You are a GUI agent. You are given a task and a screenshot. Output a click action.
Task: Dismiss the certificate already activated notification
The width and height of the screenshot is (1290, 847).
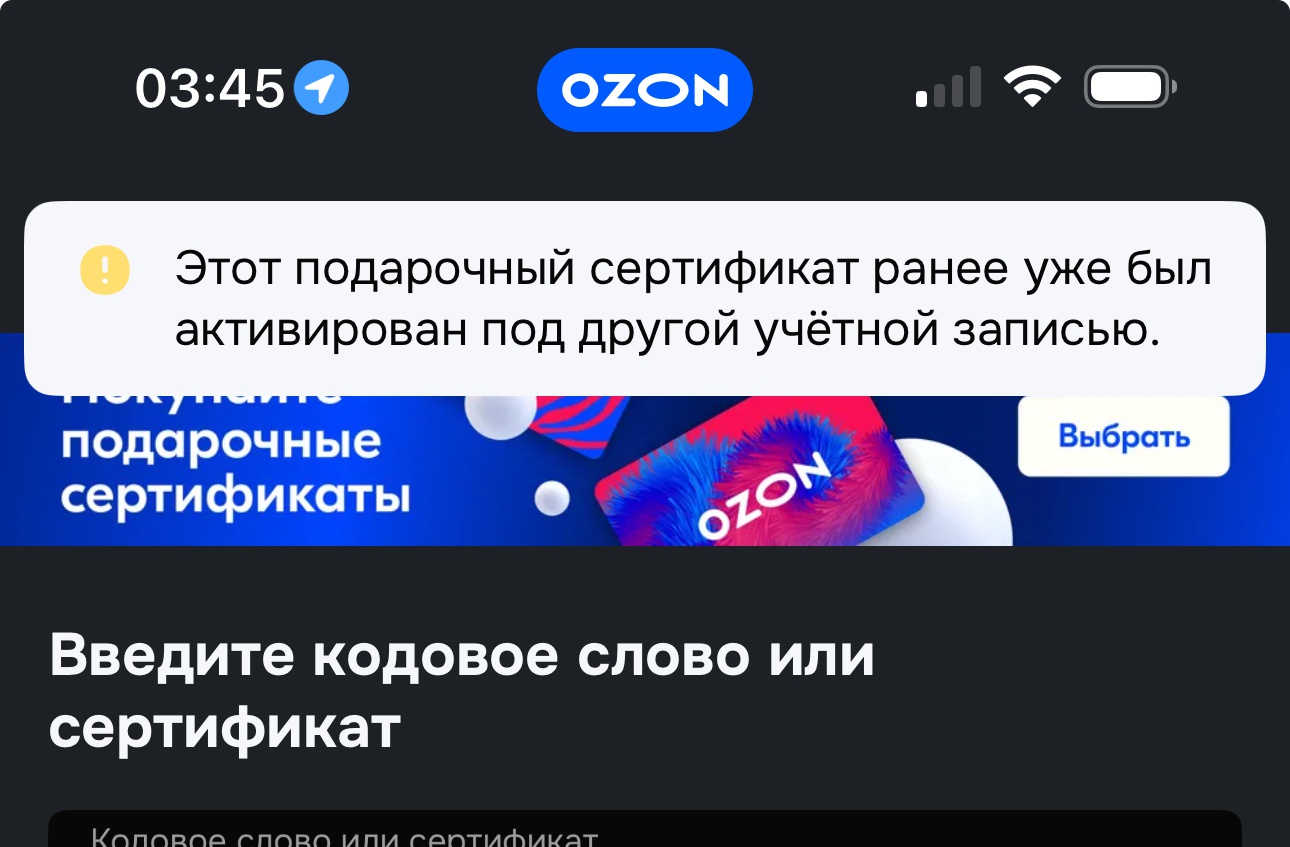644,298
